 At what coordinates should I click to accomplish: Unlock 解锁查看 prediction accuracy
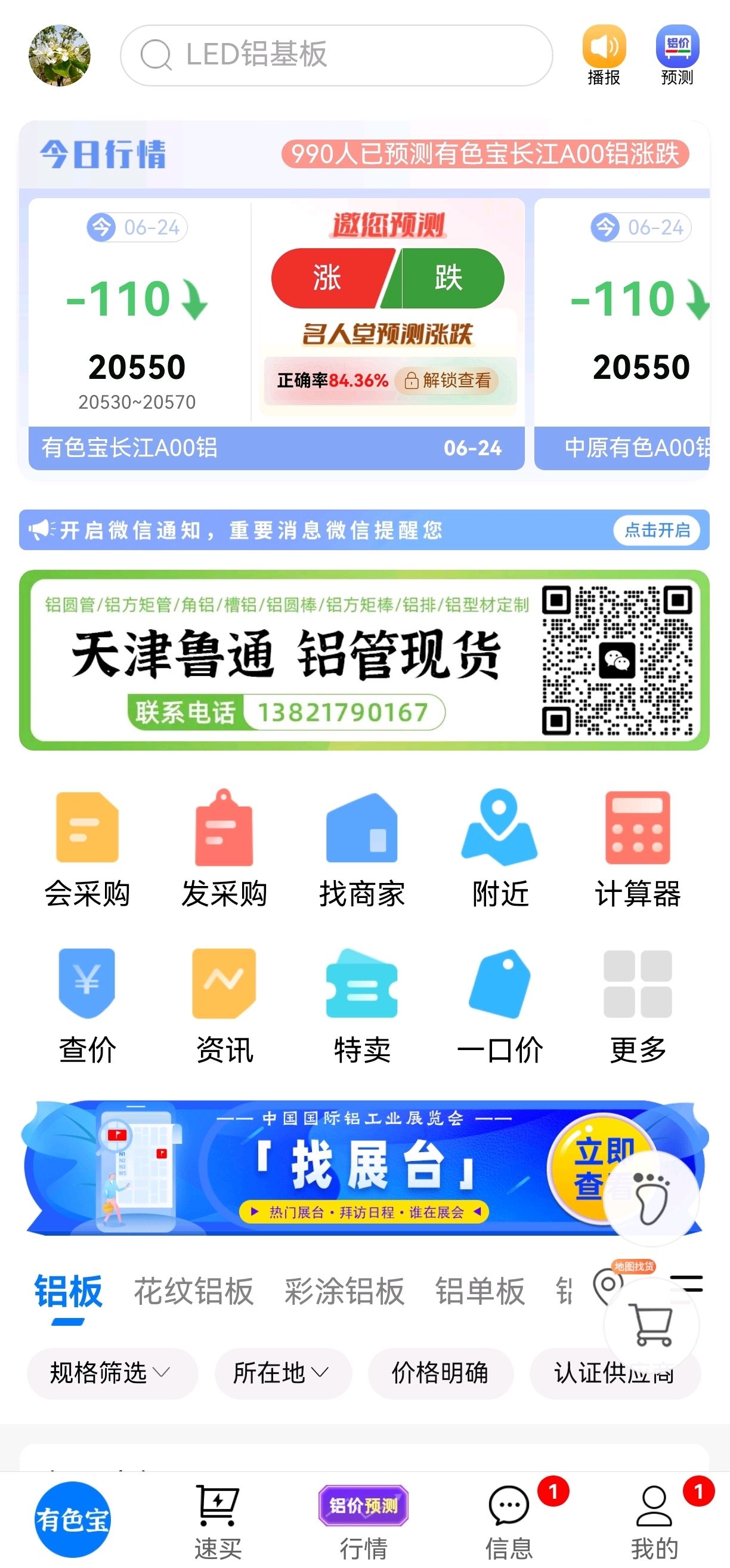pyautogui.click(x=448, y=381)
